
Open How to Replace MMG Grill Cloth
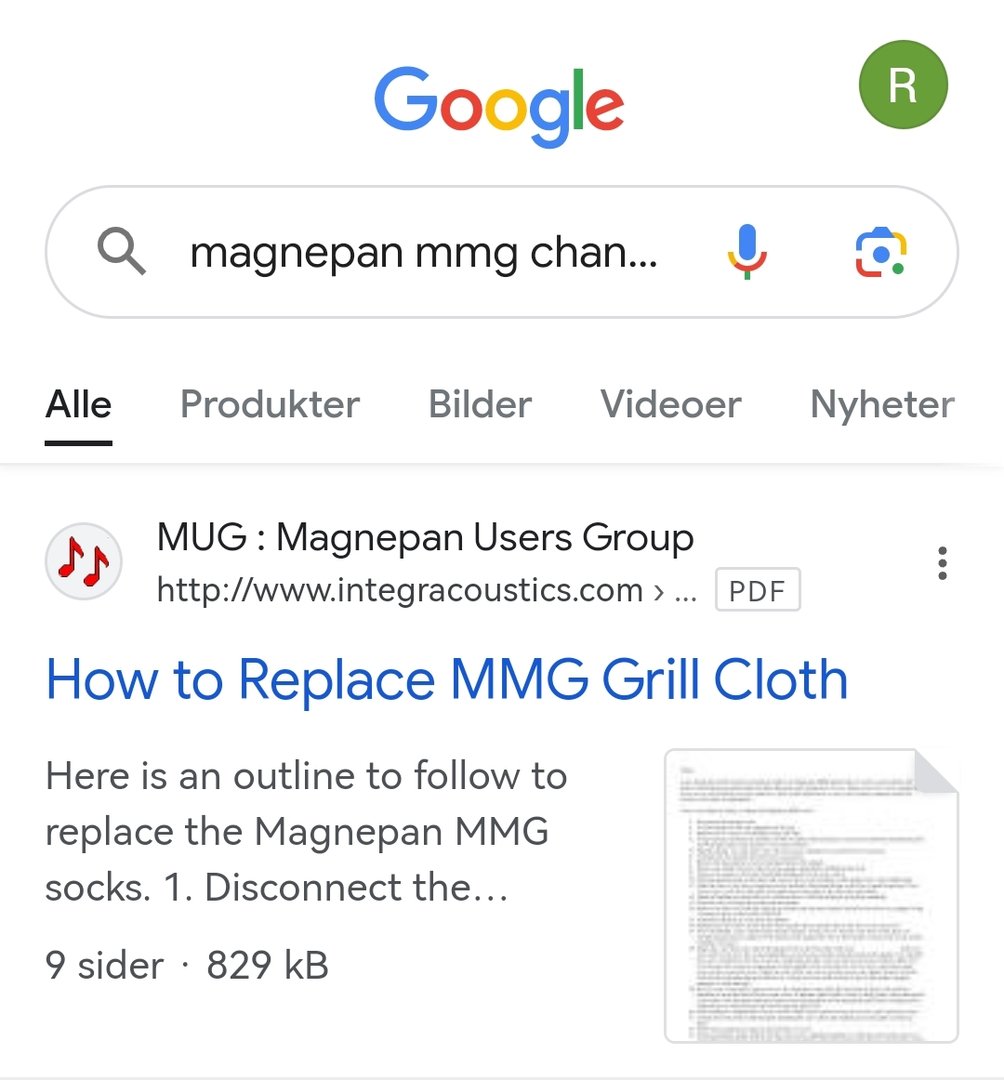[x=447, y=680]
